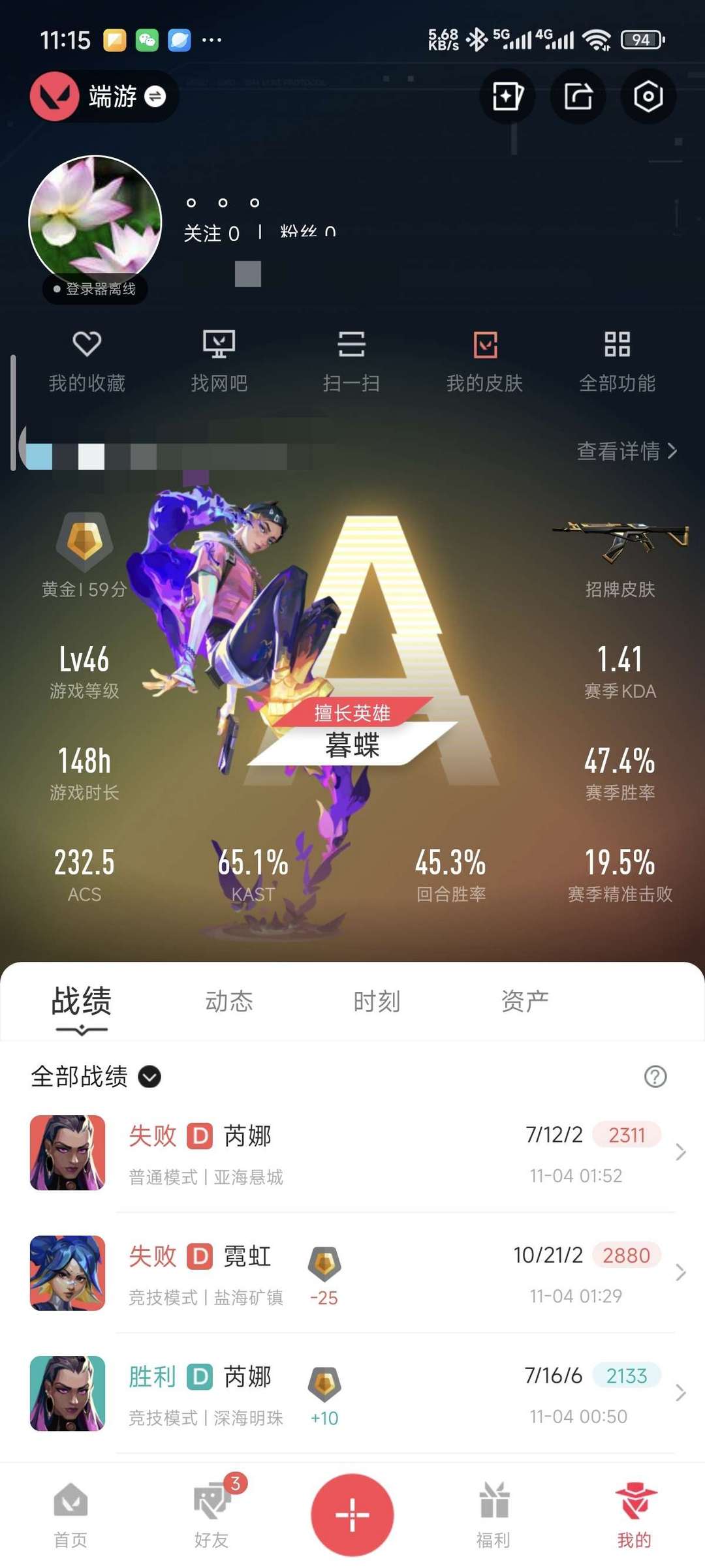Viewport: 705px width, 1568px height.
Task: Open the settings hexagon icon
Action: [x=648, y=97]
